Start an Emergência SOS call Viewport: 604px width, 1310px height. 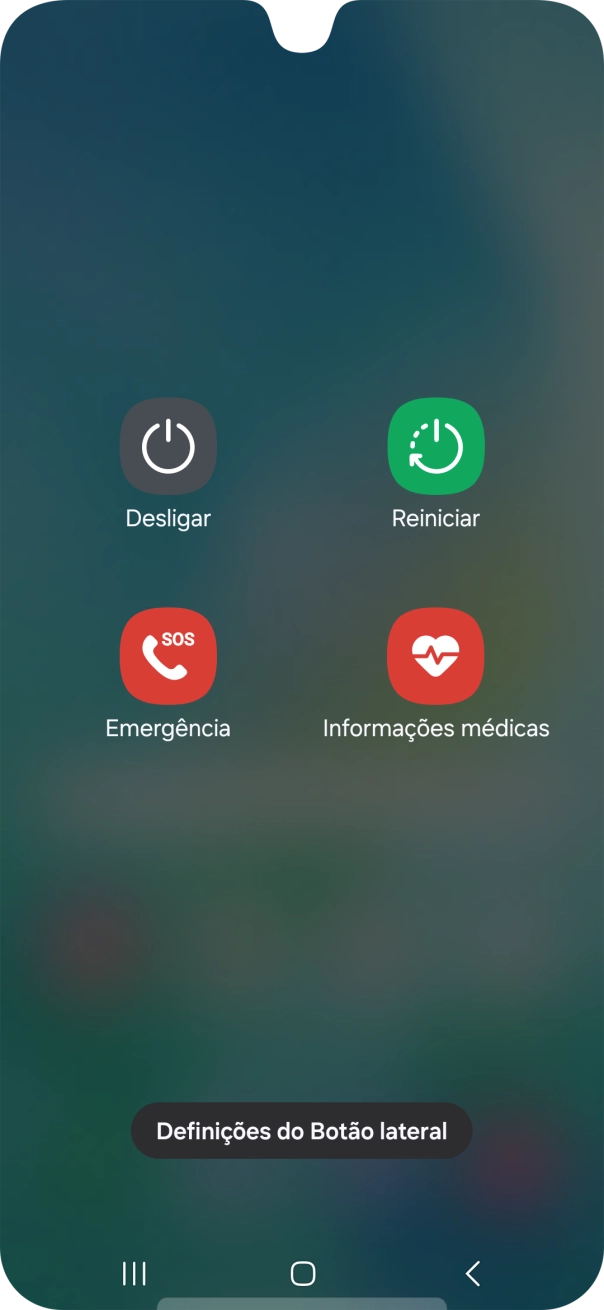[168, 656]
